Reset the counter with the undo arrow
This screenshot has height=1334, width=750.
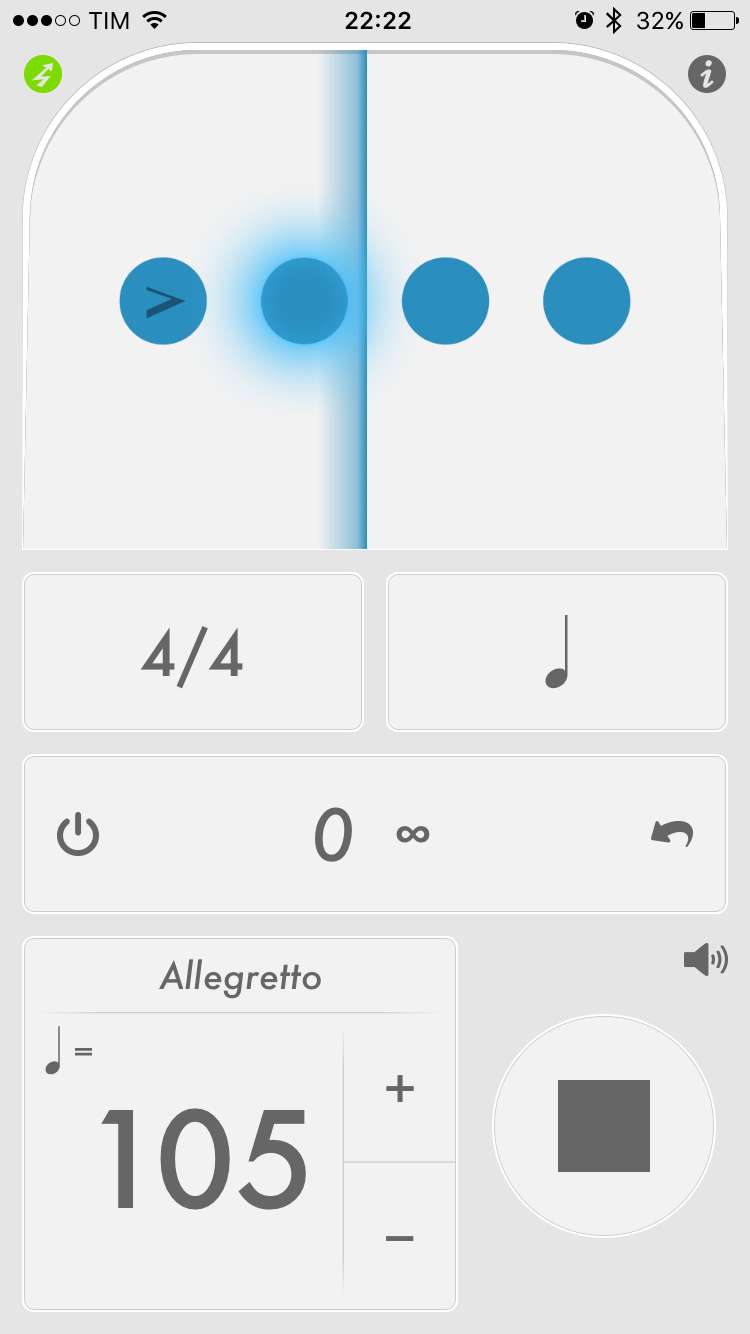(672, 834)
